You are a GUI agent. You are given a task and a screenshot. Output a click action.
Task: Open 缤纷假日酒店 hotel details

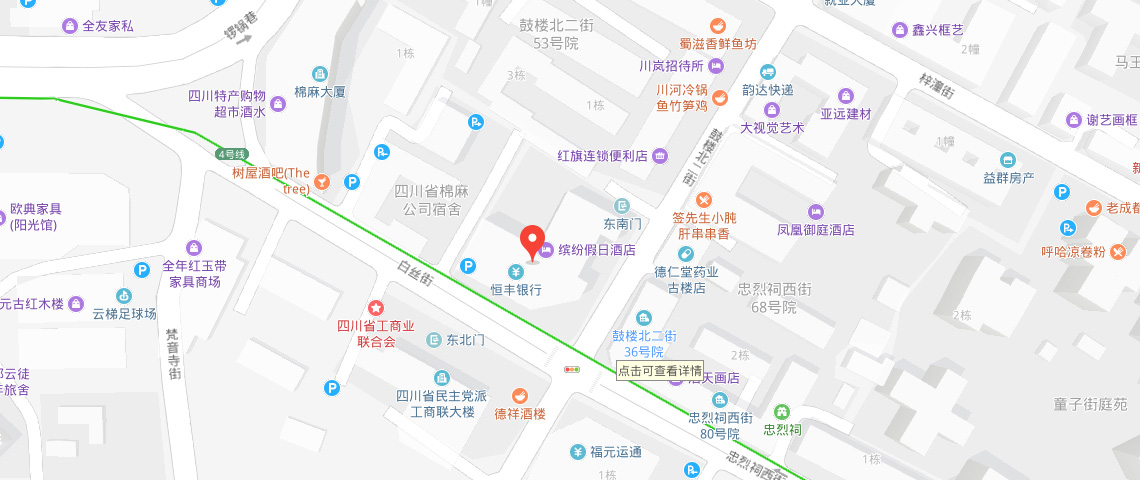547,250
